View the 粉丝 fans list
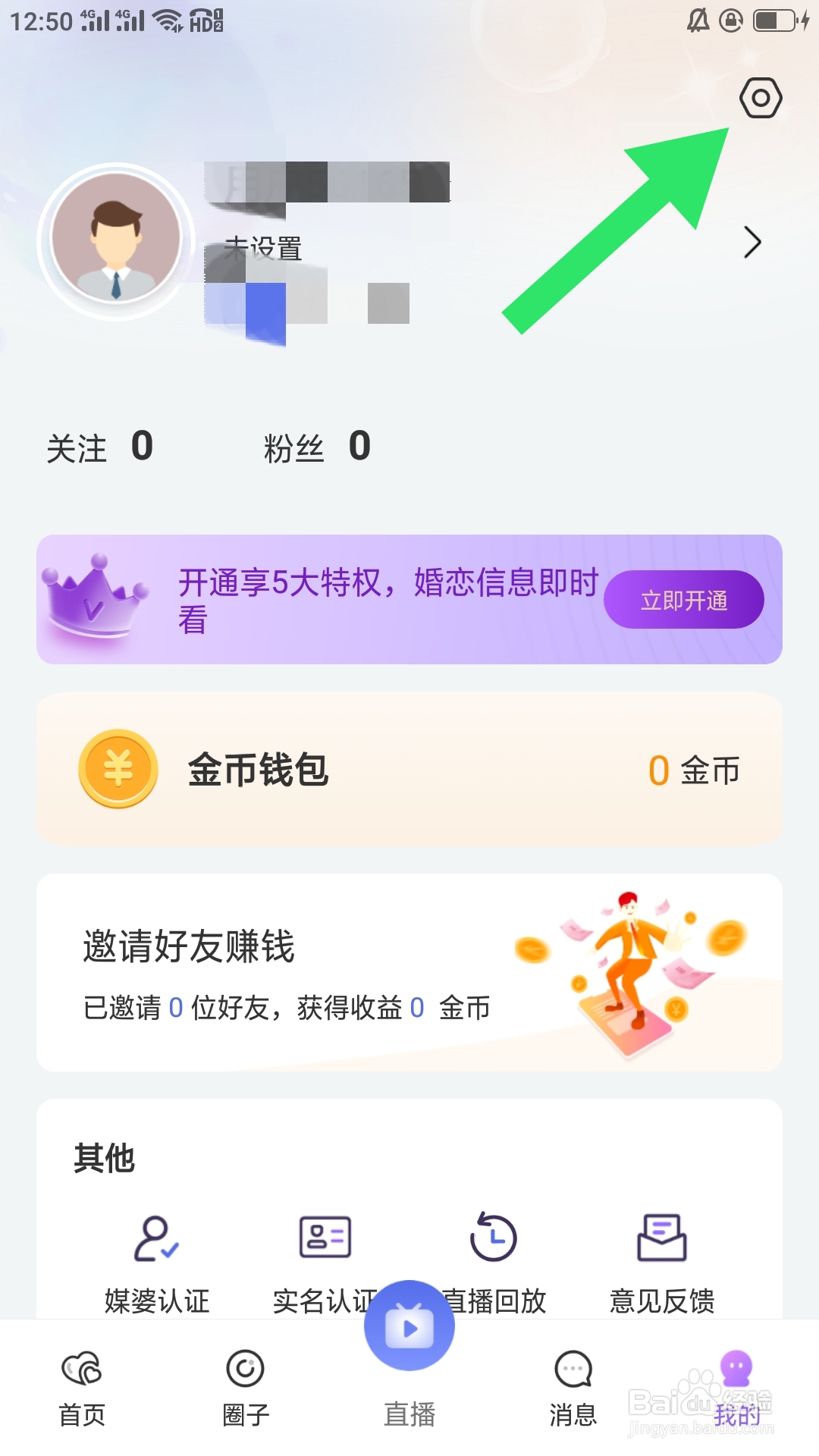The width and height of the screenshot is (819, 1456). (317, 447)
